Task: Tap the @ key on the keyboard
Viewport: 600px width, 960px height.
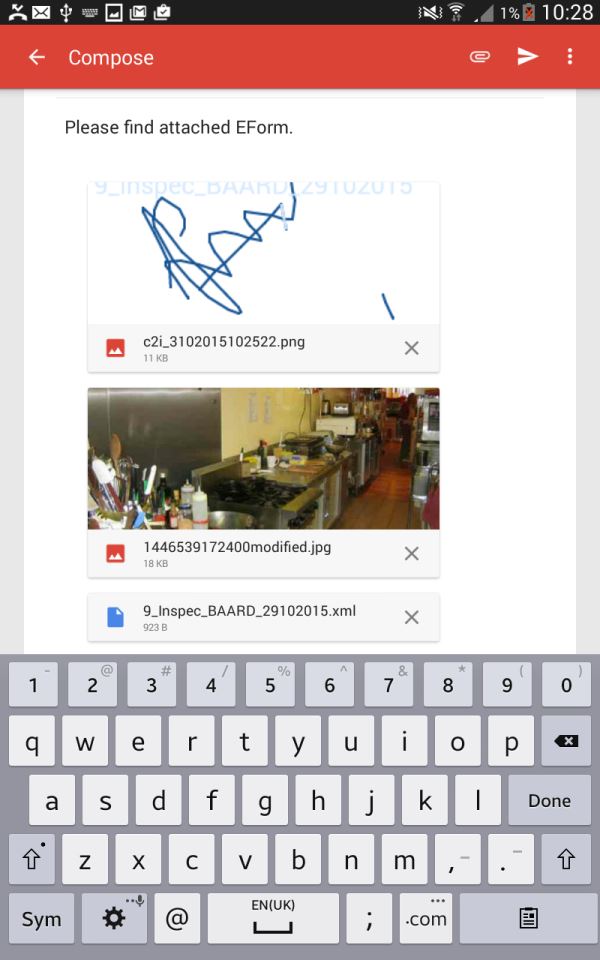Action: click(177, 919)
